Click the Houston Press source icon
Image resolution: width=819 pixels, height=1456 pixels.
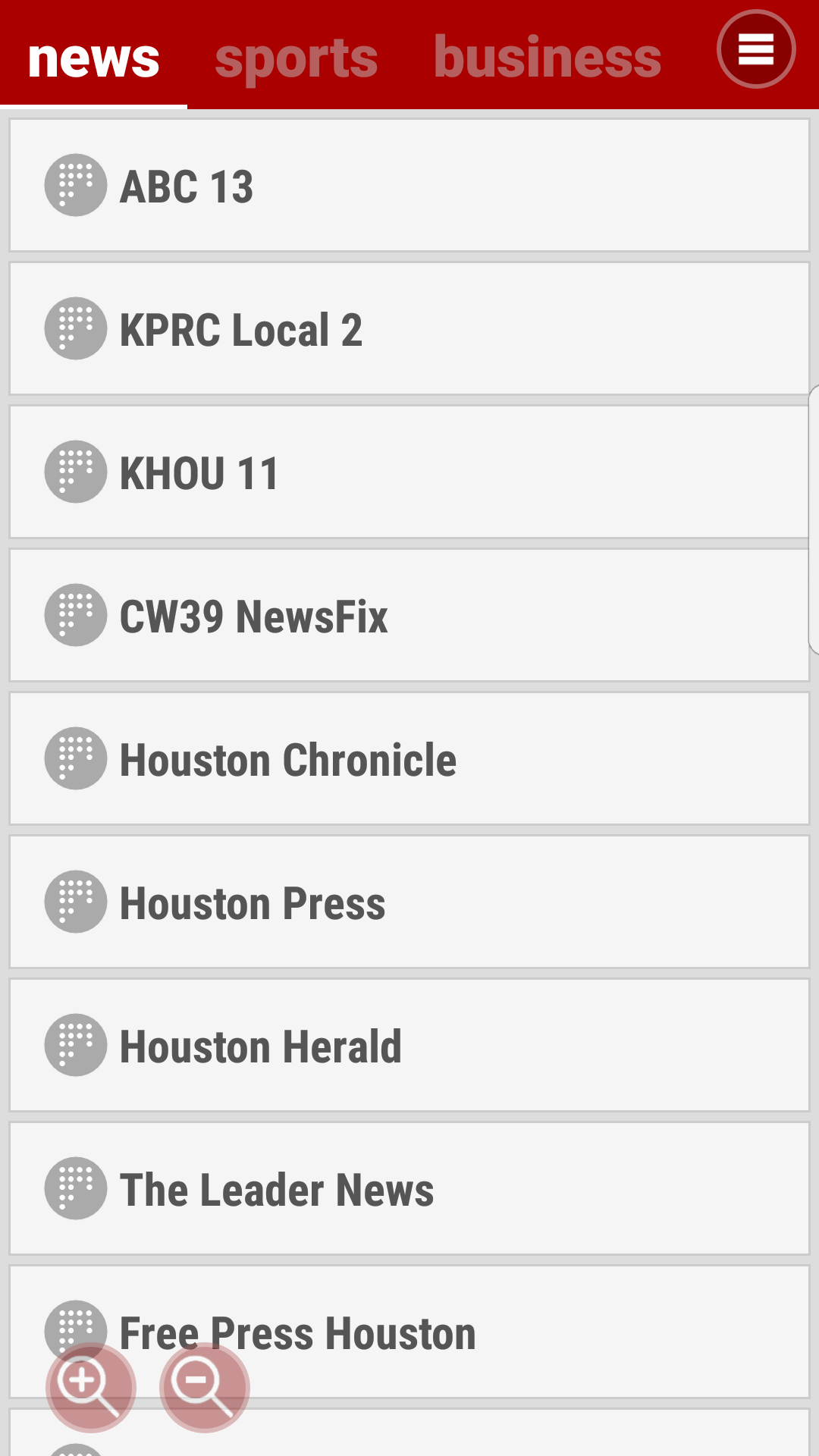[75, 902]
